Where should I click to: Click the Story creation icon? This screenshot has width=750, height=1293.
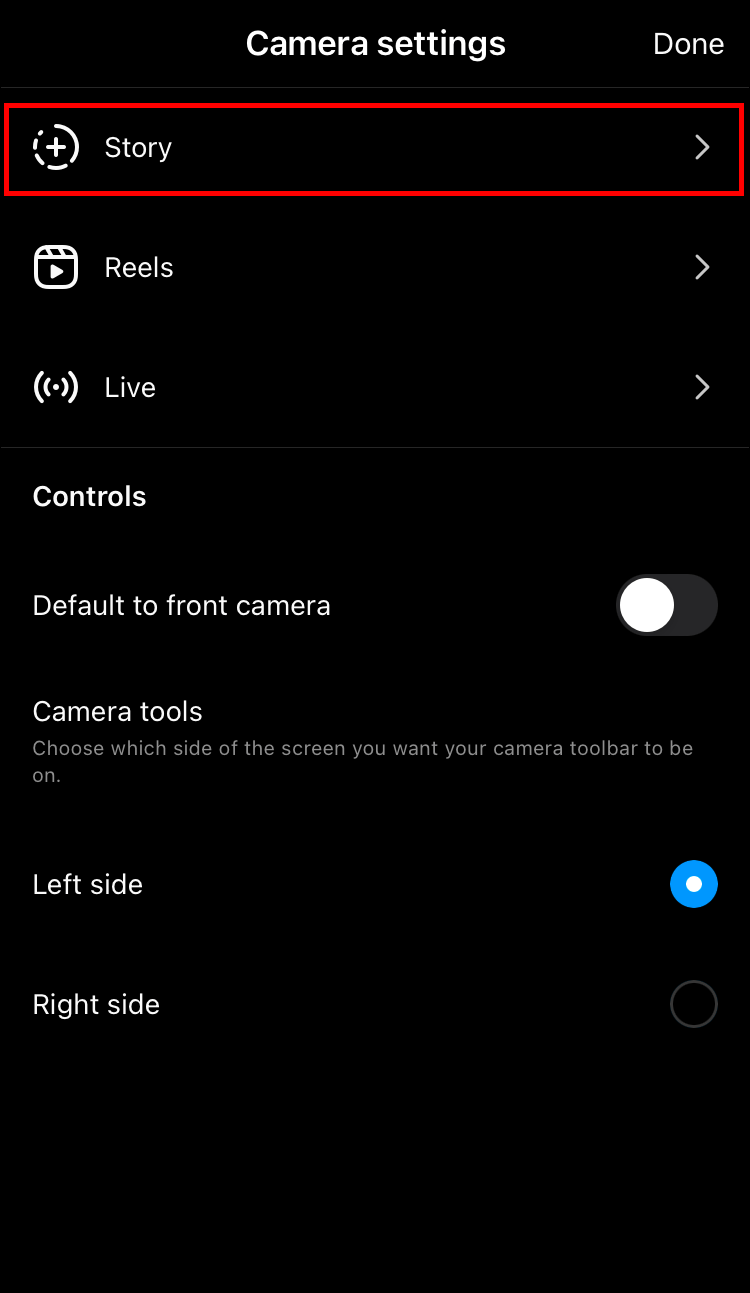(x=55, y=147)
